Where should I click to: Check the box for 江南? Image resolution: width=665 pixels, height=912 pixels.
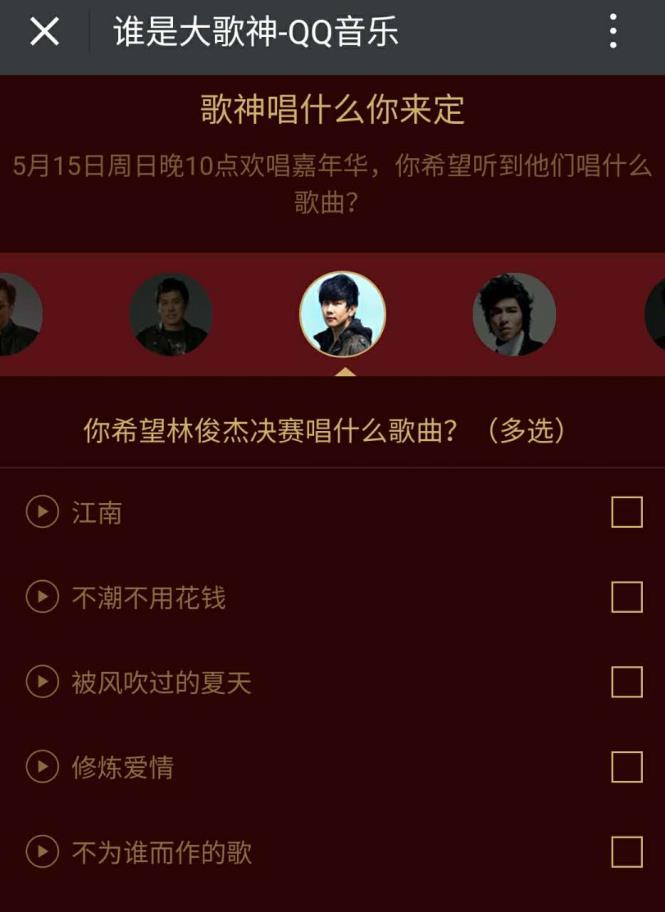[x=626, y=512]
